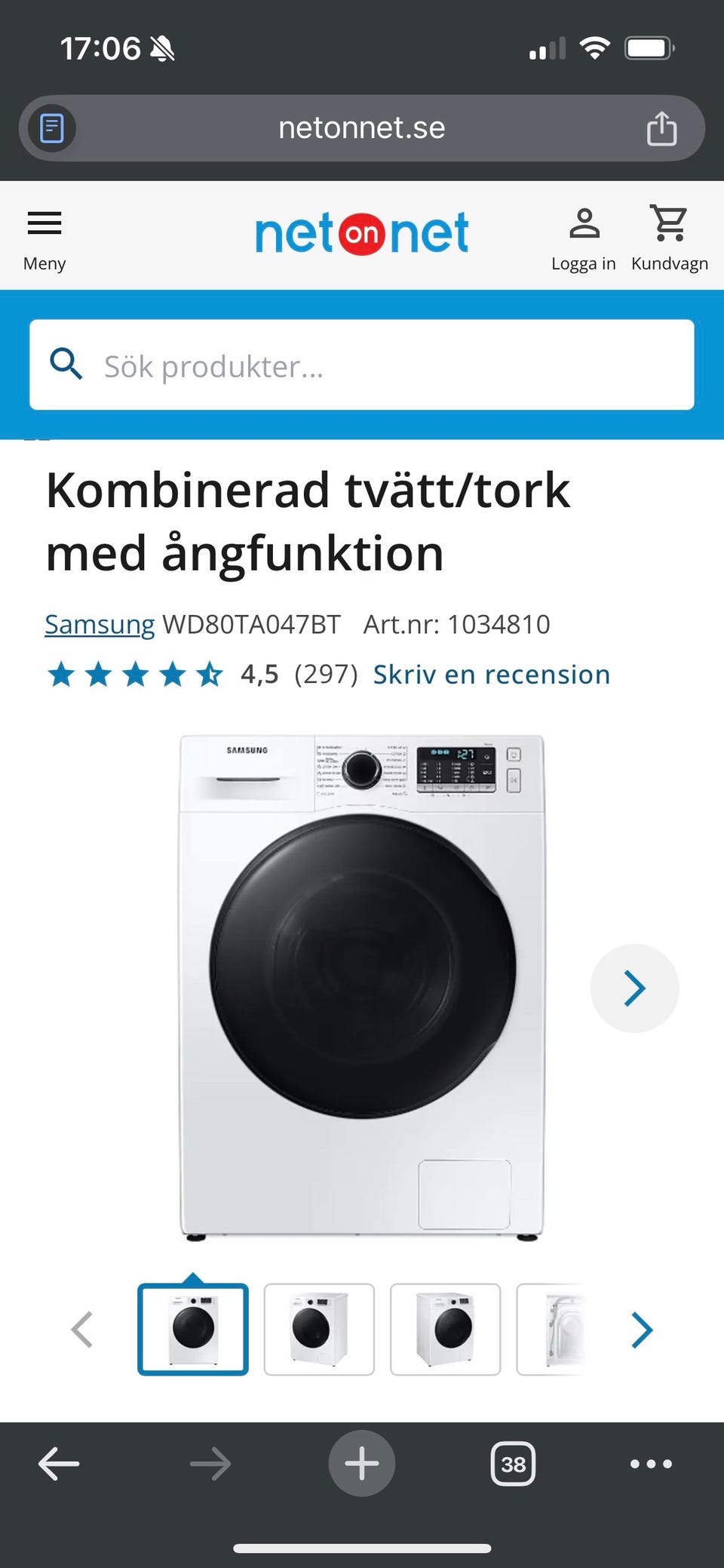This screenshot has height=1568, width=724.
Task: Open reader mode icon in address bar
Action: coord(51,128)
